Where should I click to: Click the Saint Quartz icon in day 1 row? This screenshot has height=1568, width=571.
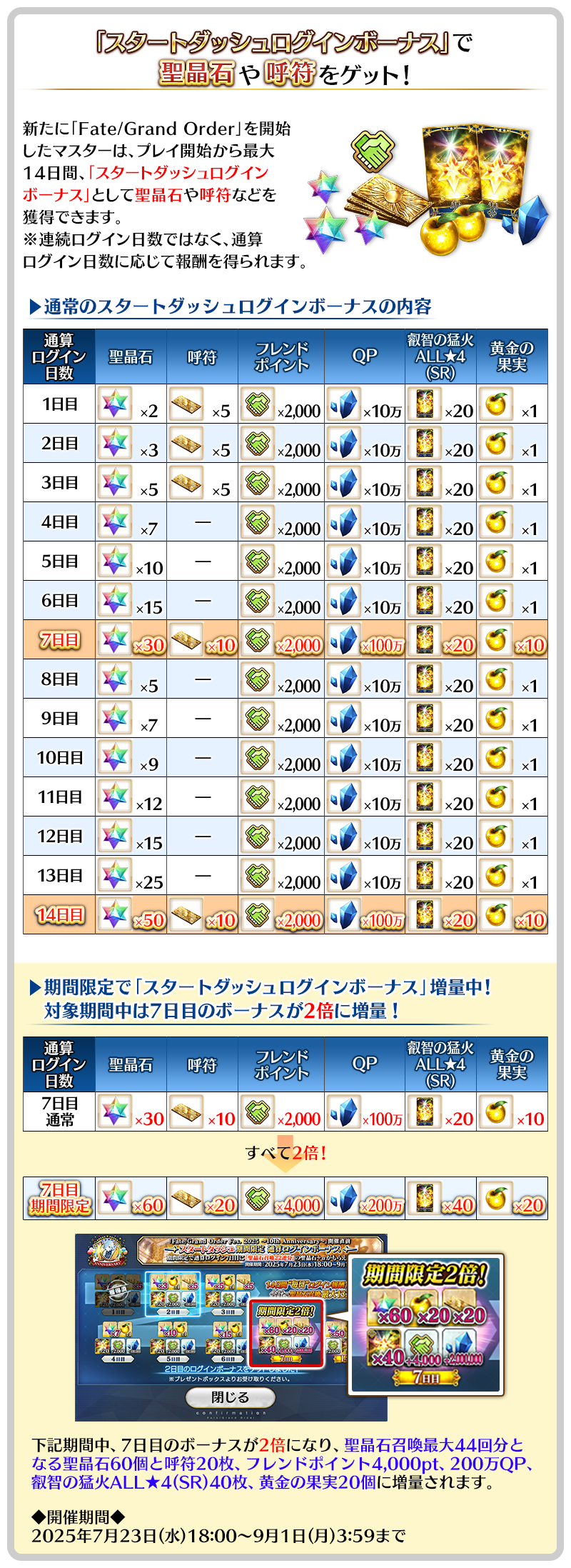[118, 404]
